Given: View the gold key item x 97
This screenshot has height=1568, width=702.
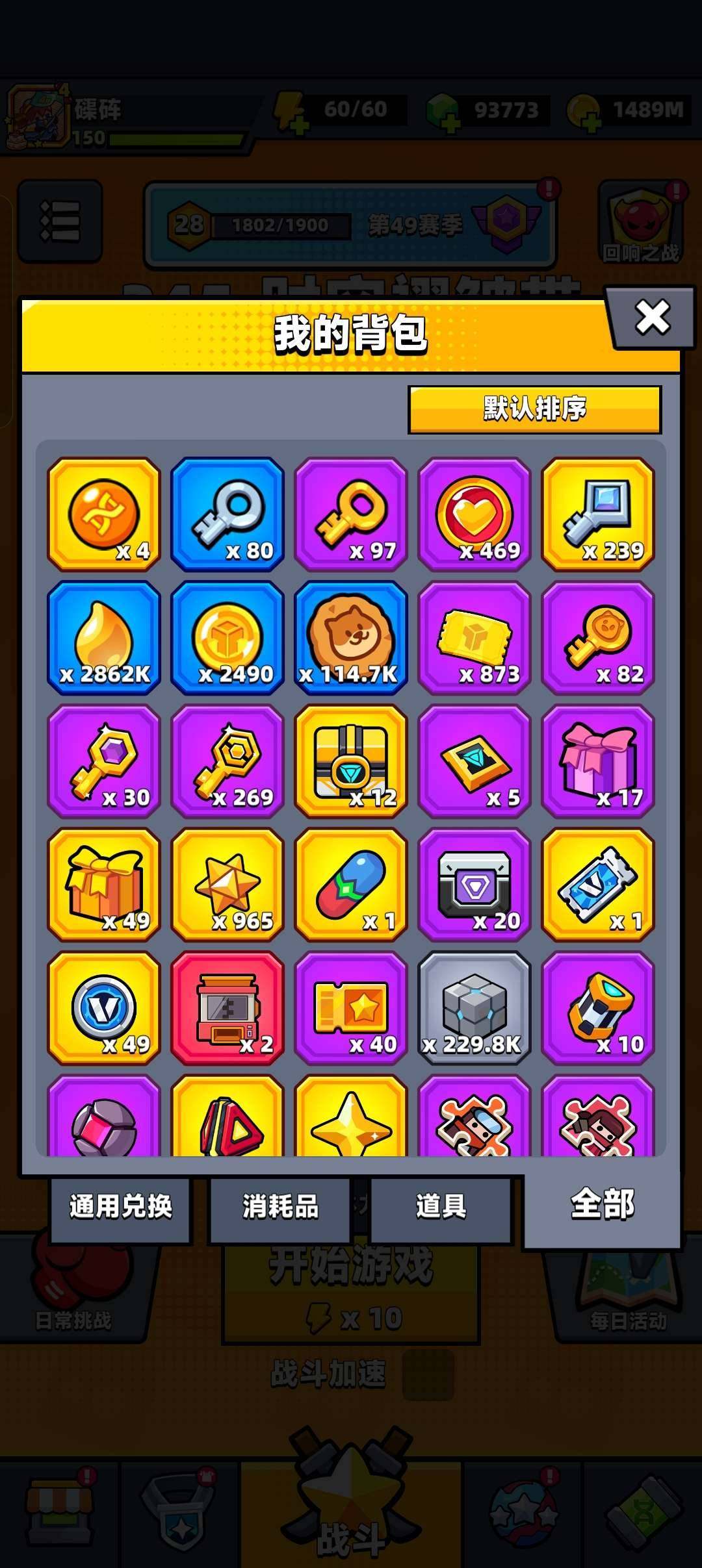Looking at the screenshot, I should coord(351,514).
